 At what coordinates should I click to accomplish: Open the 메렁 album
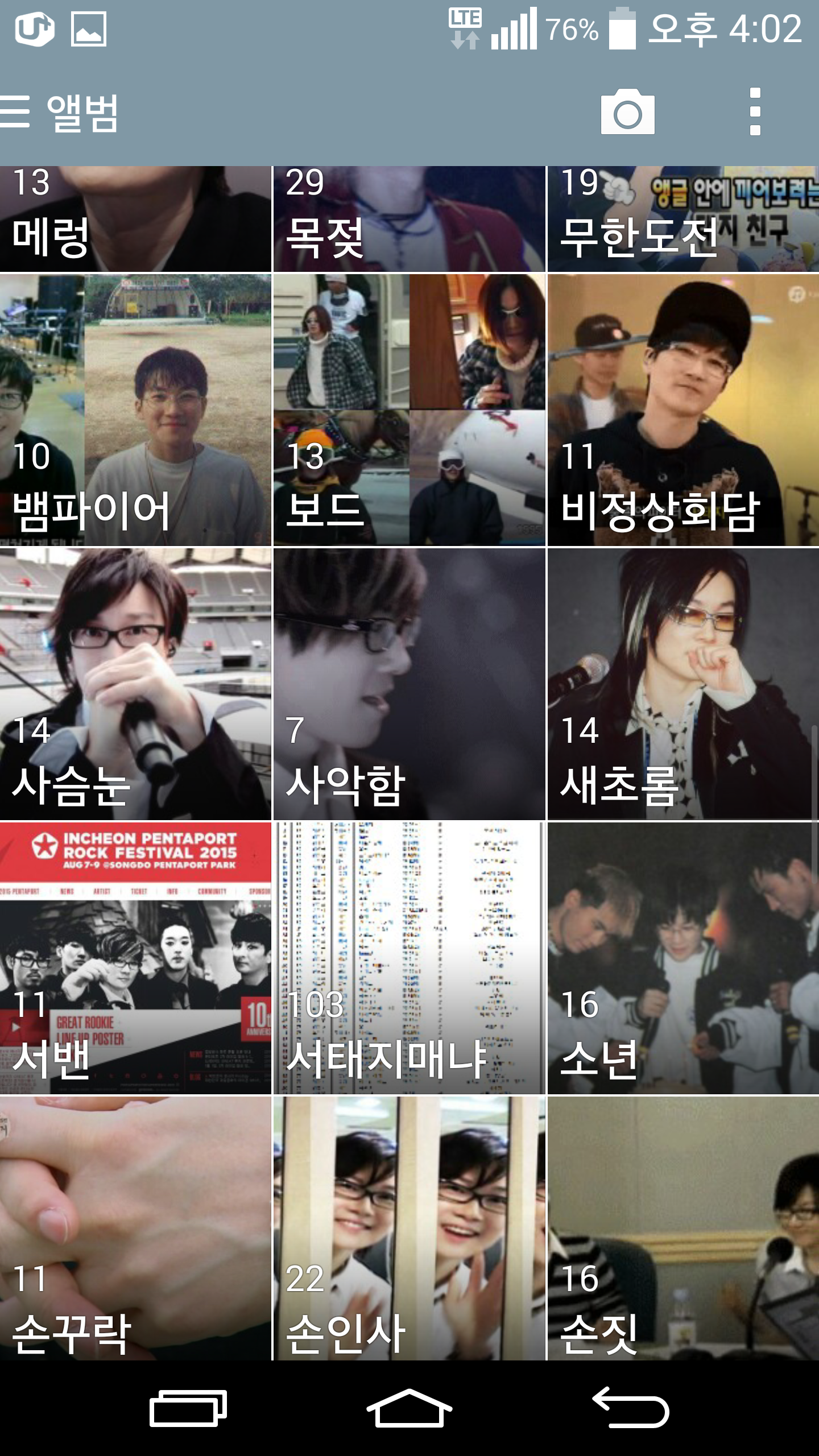coord(135,219)
